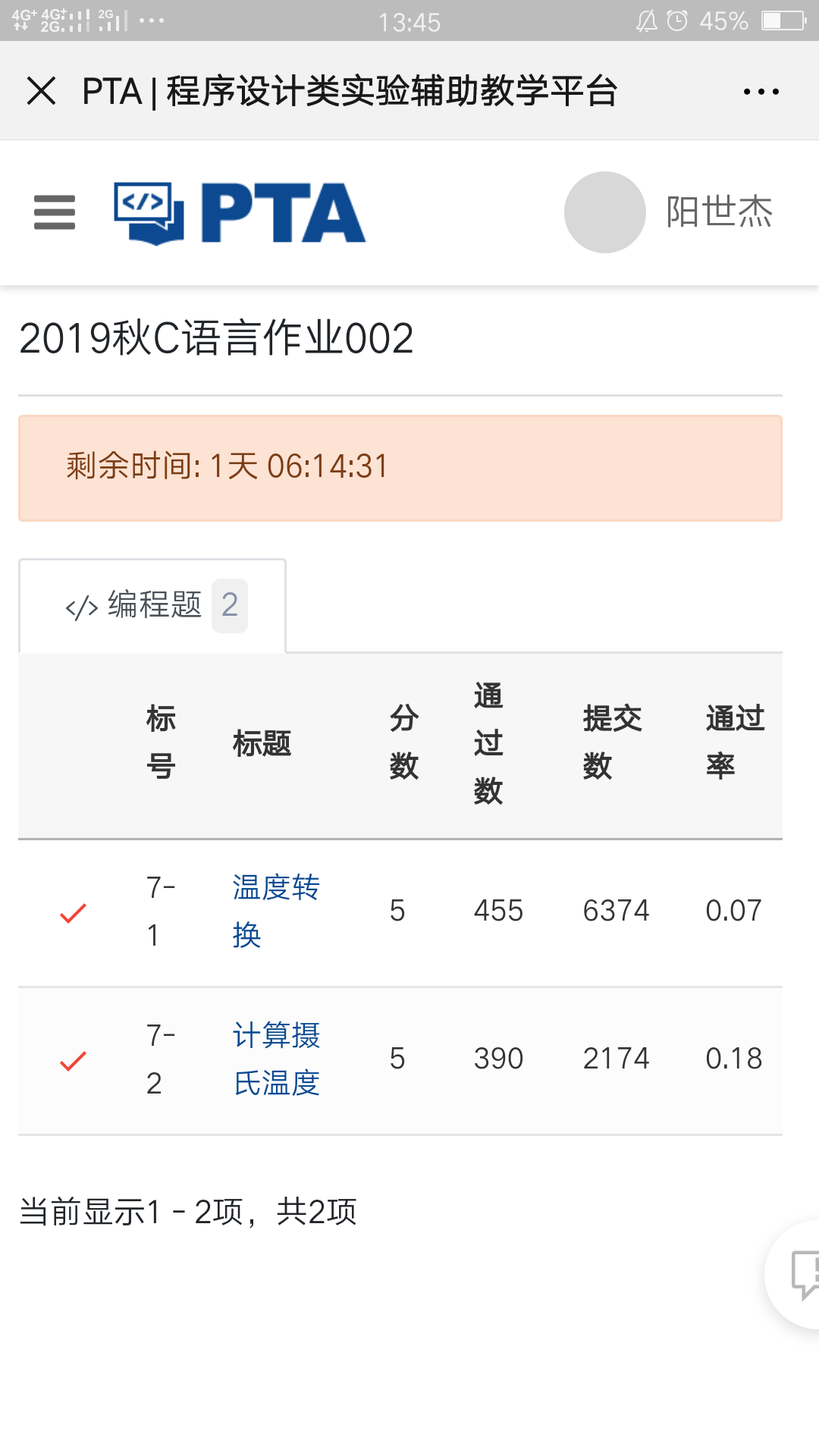Open the three-dot overflow menu
The height and width of the screenshot is (1456, 819).
click(761, 92)
